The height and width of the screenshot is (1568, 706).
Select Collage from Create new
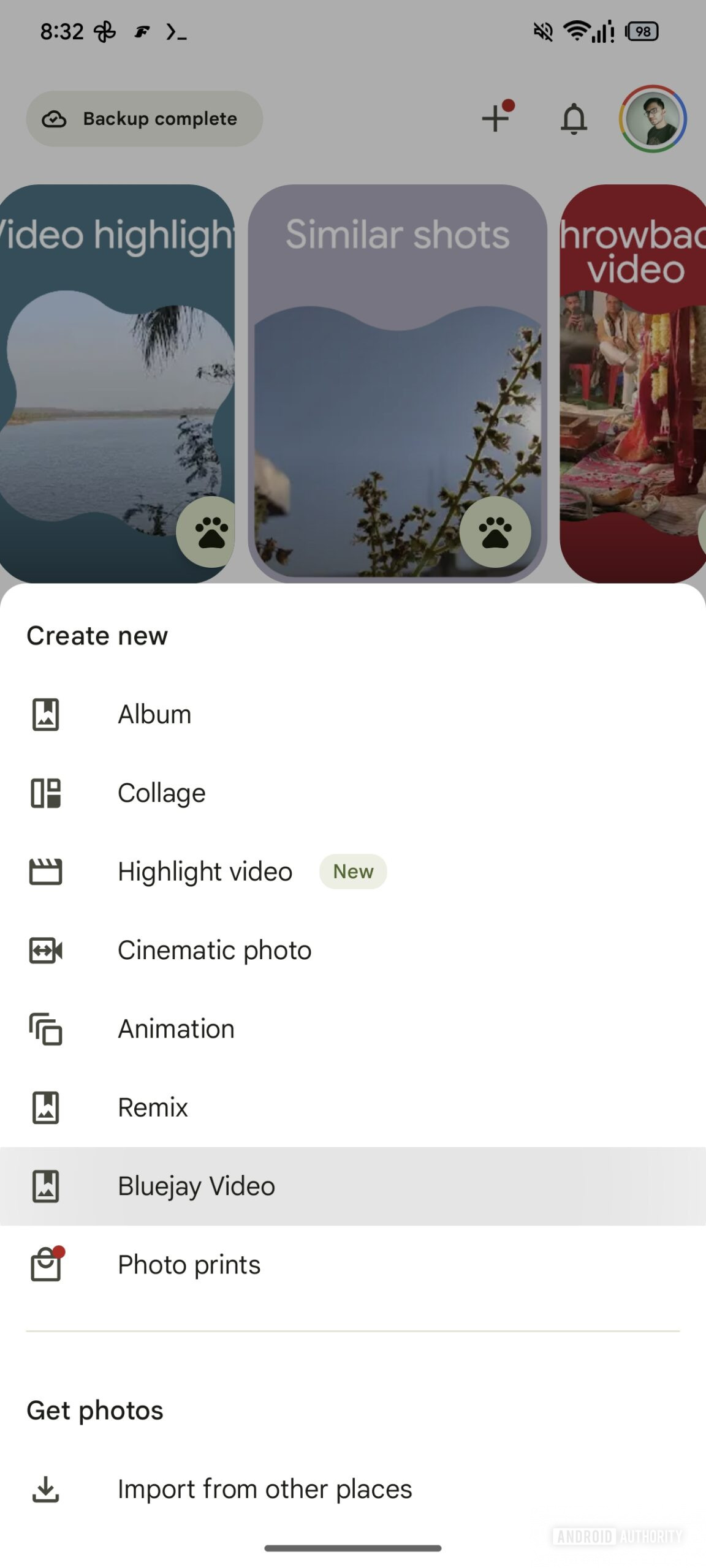[161, 793]
